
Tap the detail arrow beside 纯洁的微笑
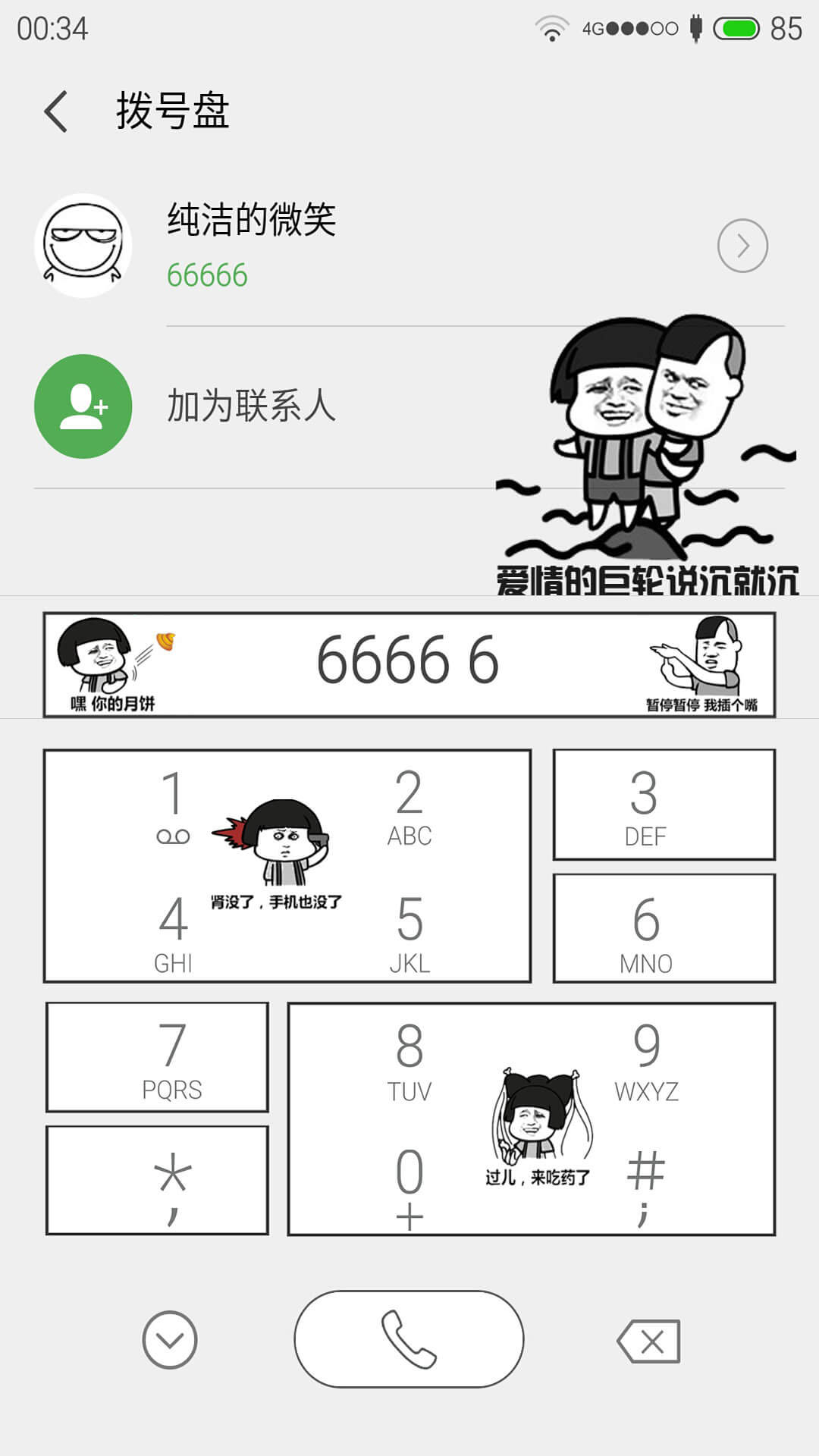742,246
